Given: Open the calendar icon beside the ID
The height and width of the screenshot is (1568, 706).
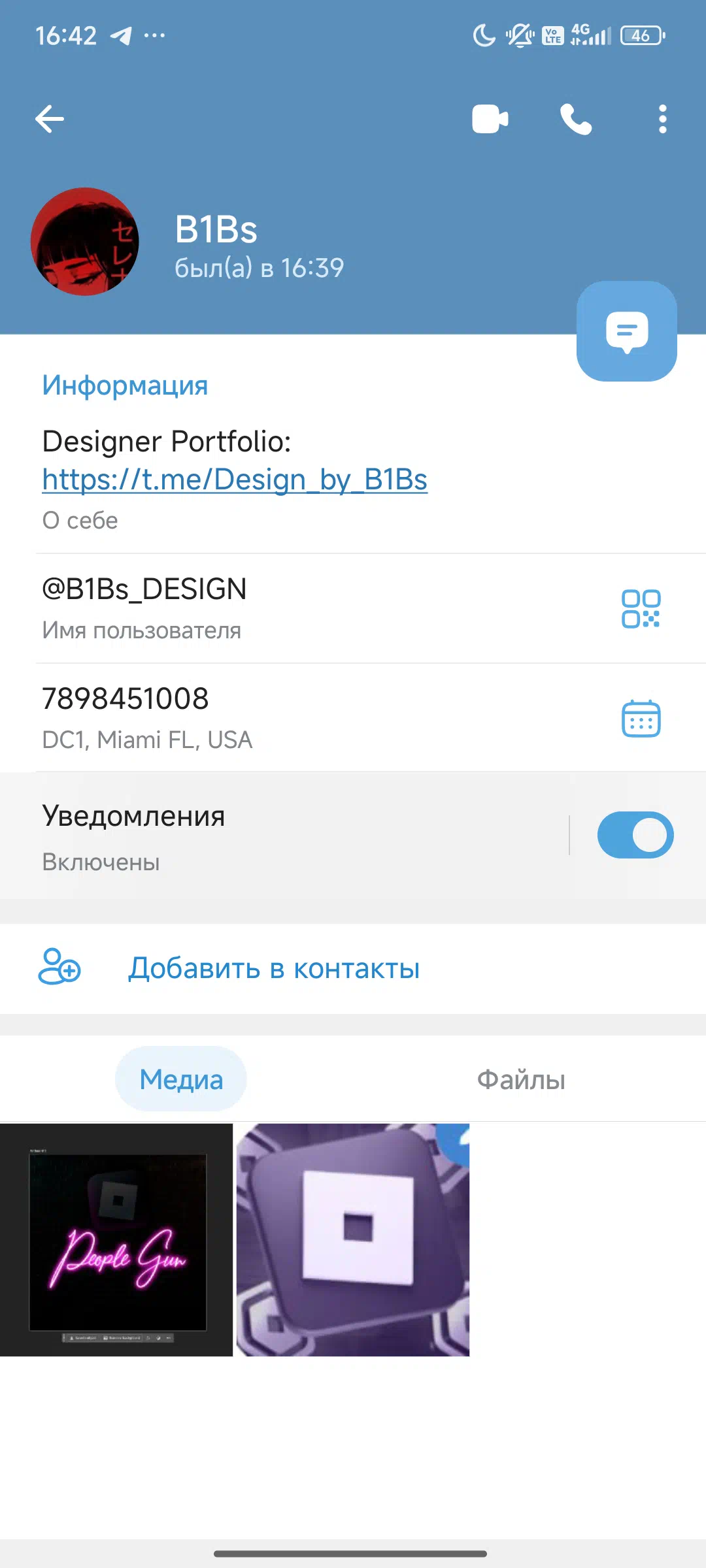Looking at the screenshot, I should coord(641,718).
